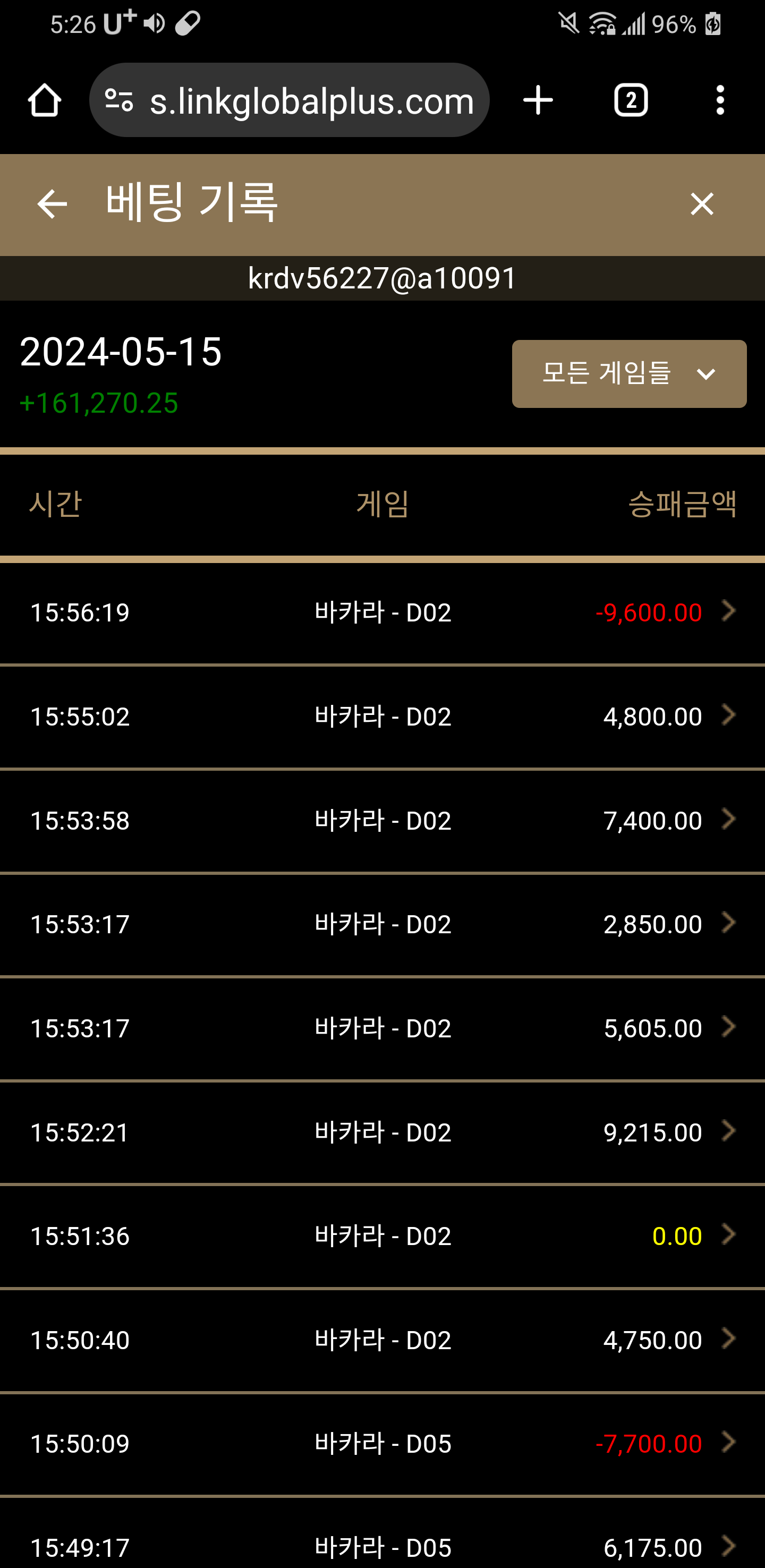
Task: Open the browser overflow menu
Action: point(720,100)
